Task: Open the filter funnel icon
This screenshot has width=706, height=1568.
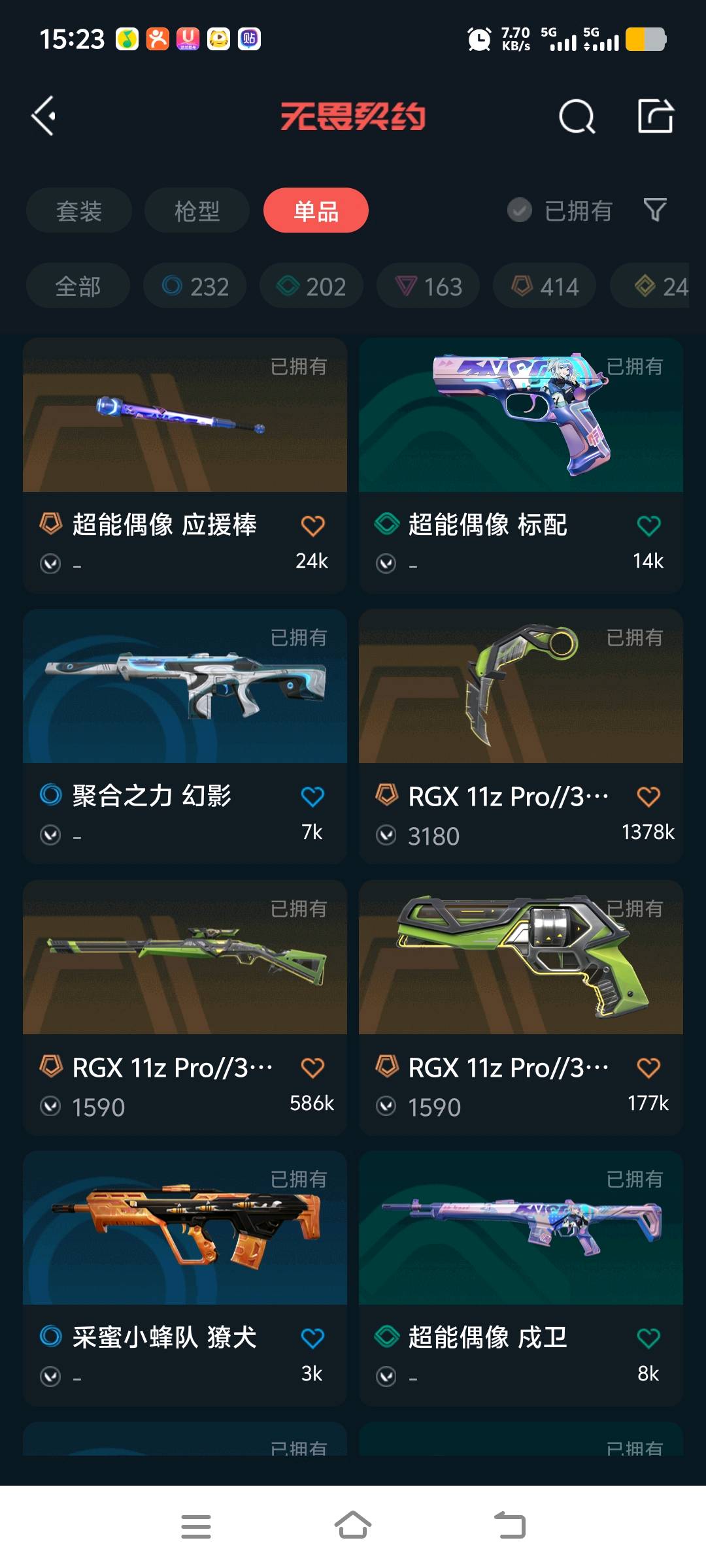Action: 655,210
